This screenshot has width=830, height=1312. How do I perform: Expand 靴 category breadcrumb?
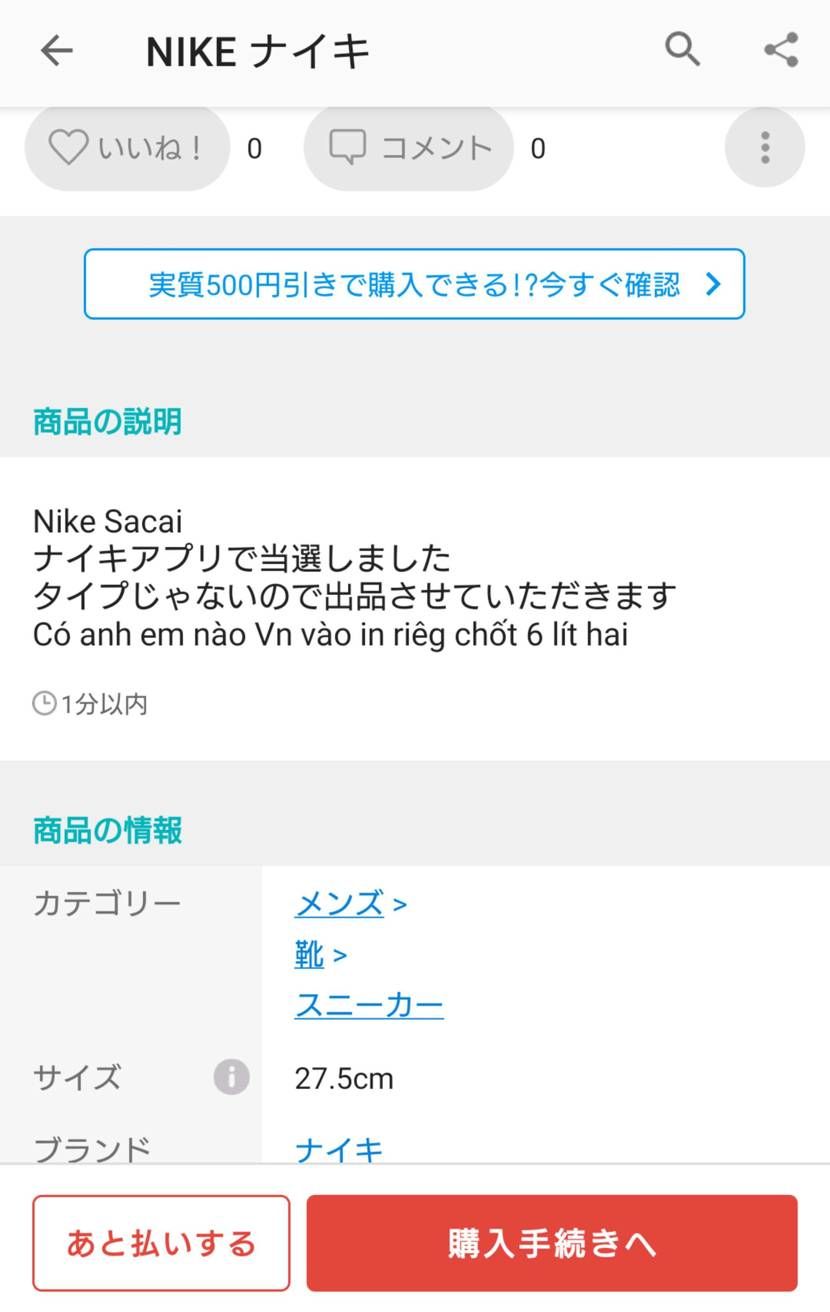pos(310,955)
